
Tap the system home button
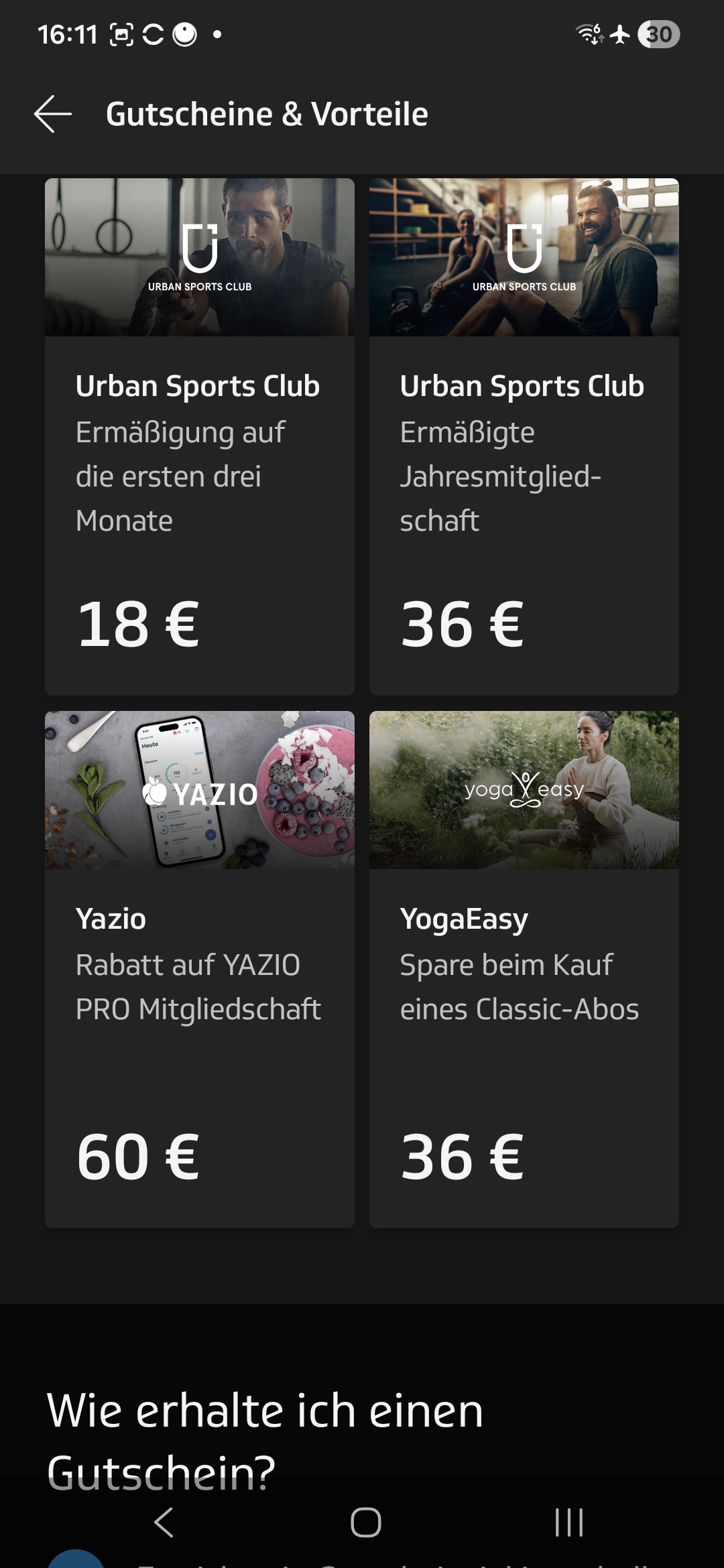click(365, 1522)
